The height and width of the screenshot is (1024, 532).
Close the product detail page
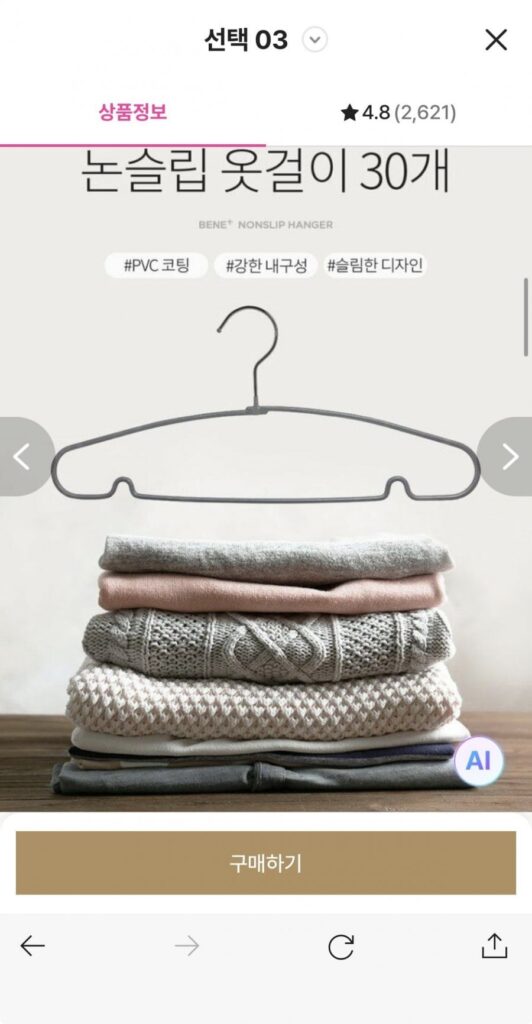coord(496,40)
